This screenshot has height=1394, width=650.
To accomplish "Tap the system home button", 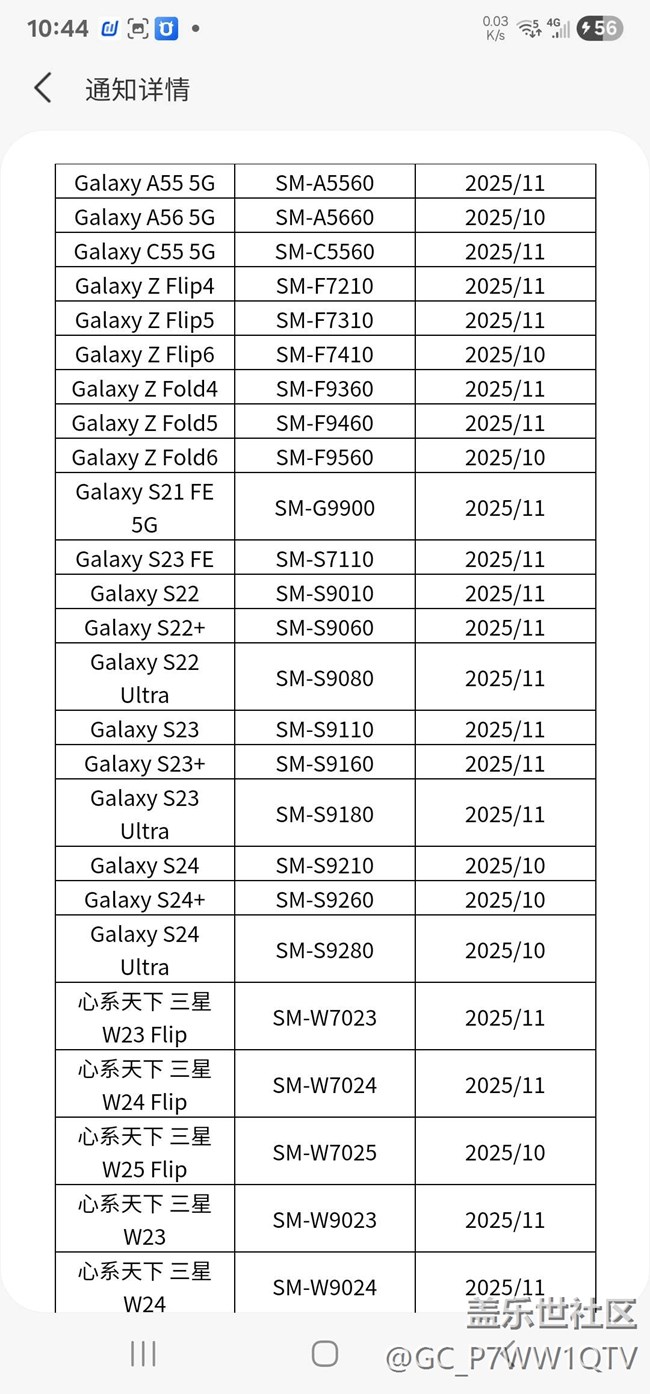I will pyautogui.click(x=324, y=1353).
